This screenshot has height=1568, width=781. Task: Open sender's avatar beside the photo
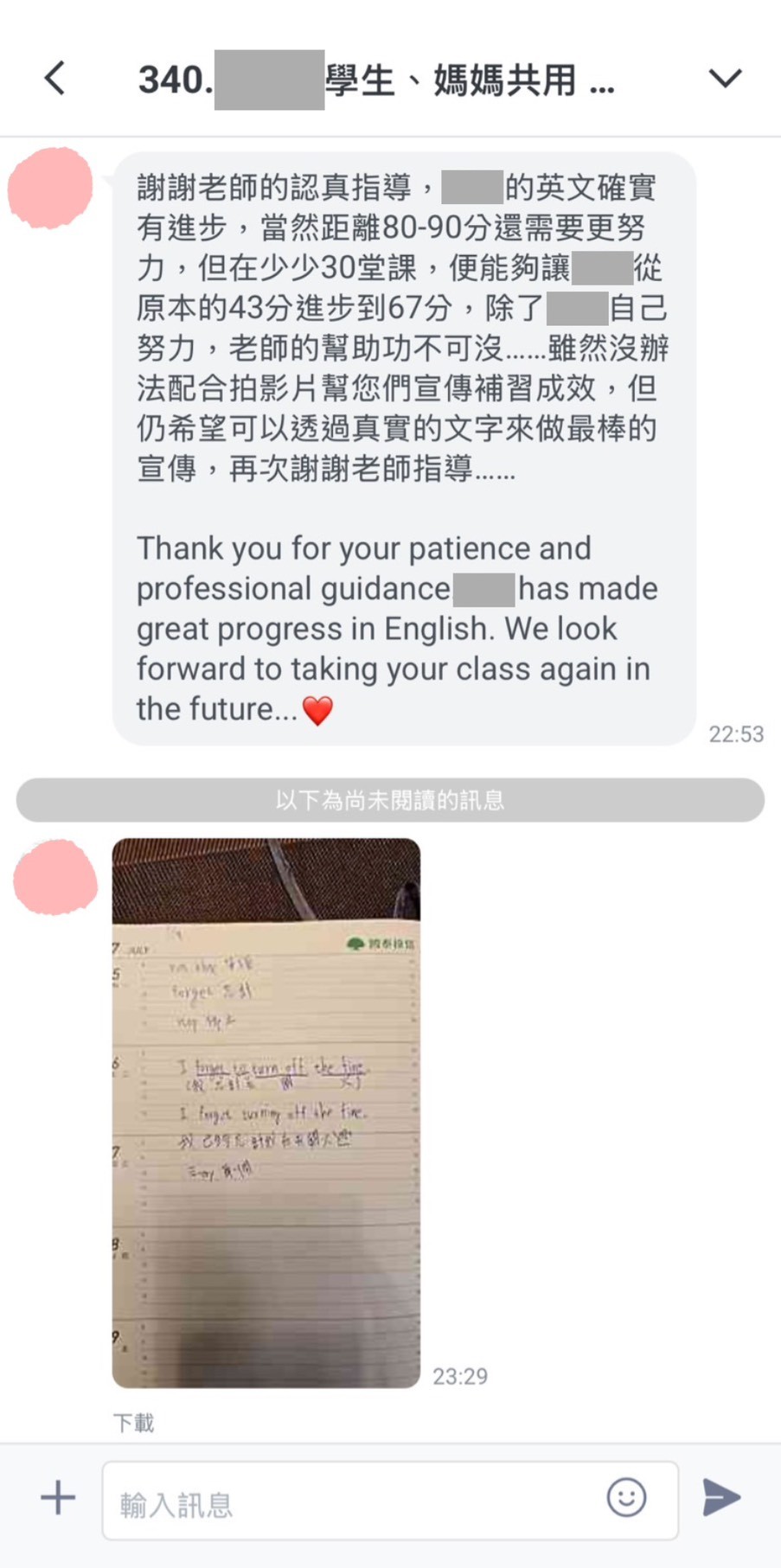pyautogui.click(x=54, y=877)
